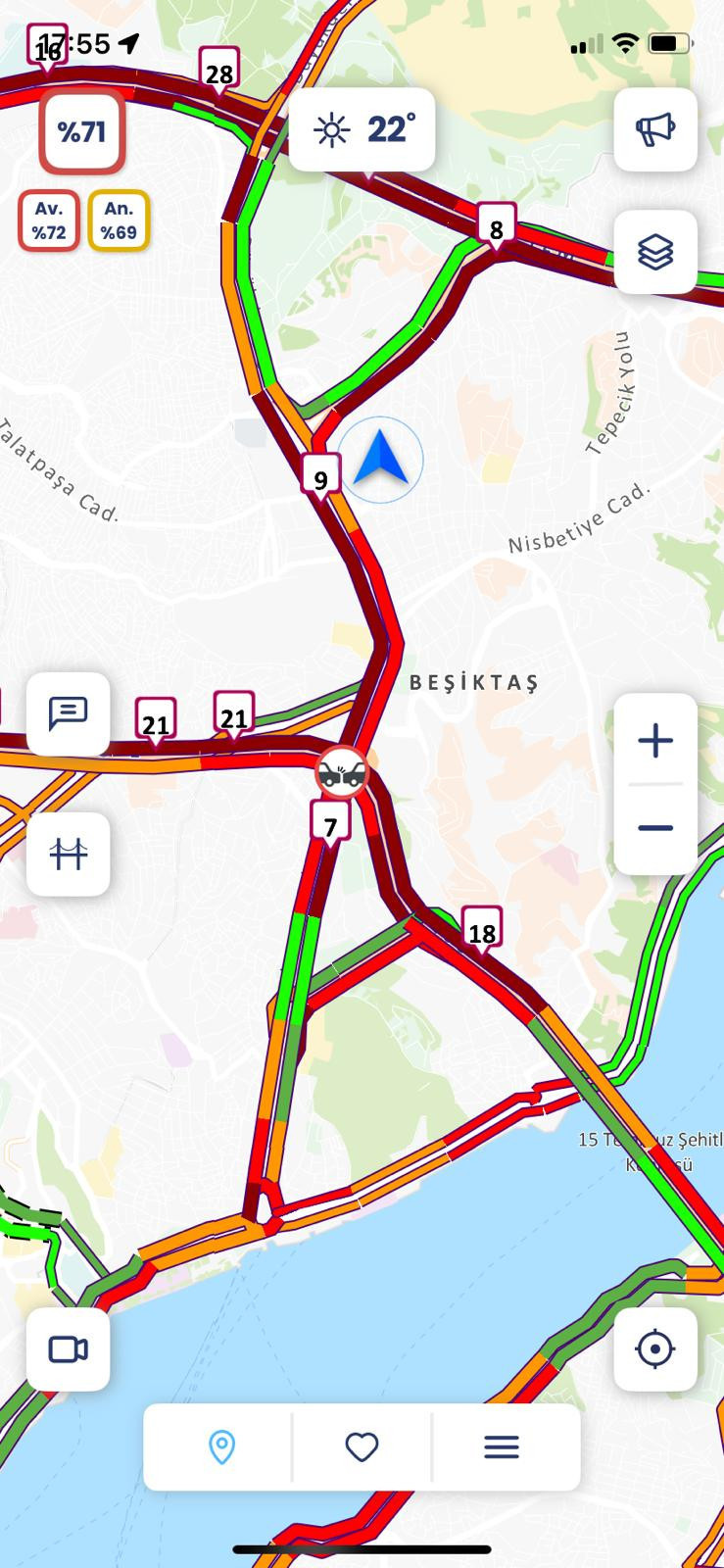Select the location pin tab
The width and height of the screenshot is (724, 1568).
click(222, 1446)
